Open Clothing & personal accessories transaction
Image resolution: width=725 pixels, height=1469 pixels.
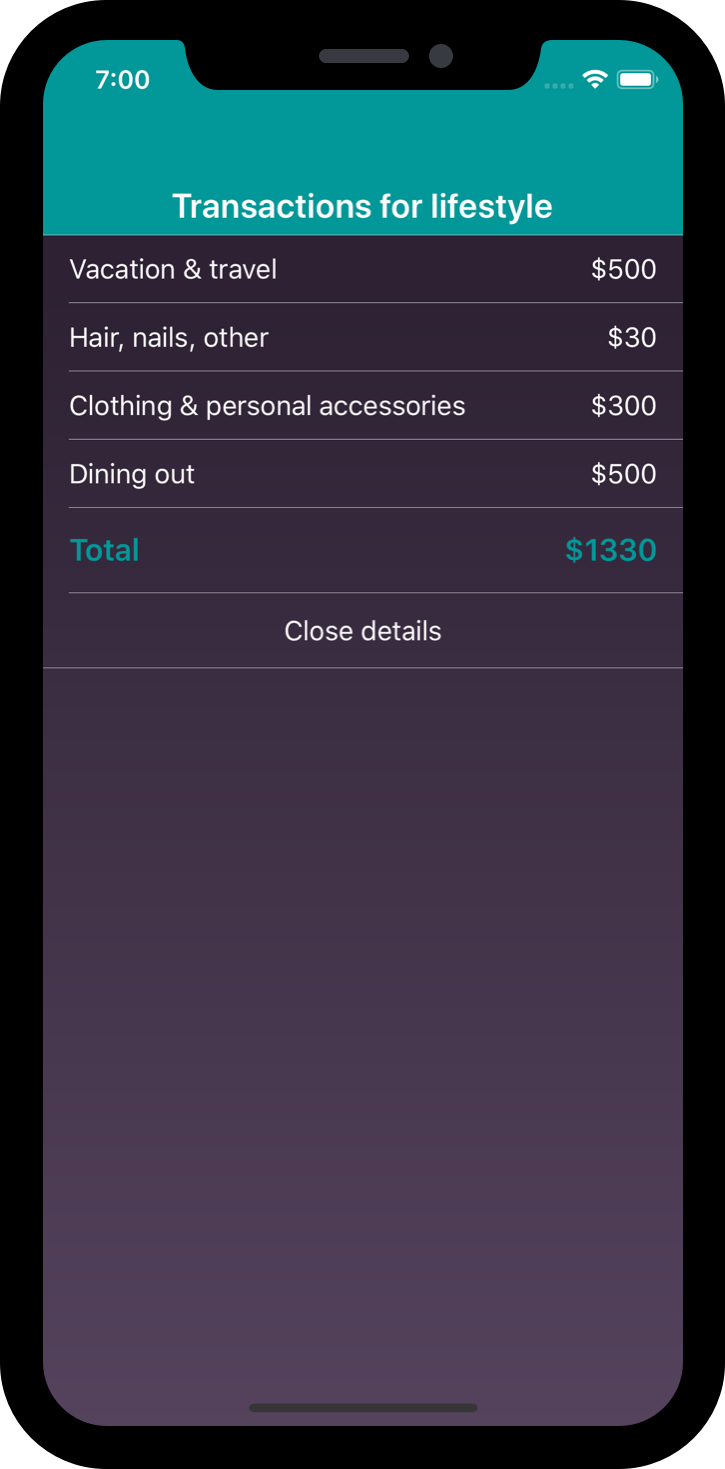362,406
